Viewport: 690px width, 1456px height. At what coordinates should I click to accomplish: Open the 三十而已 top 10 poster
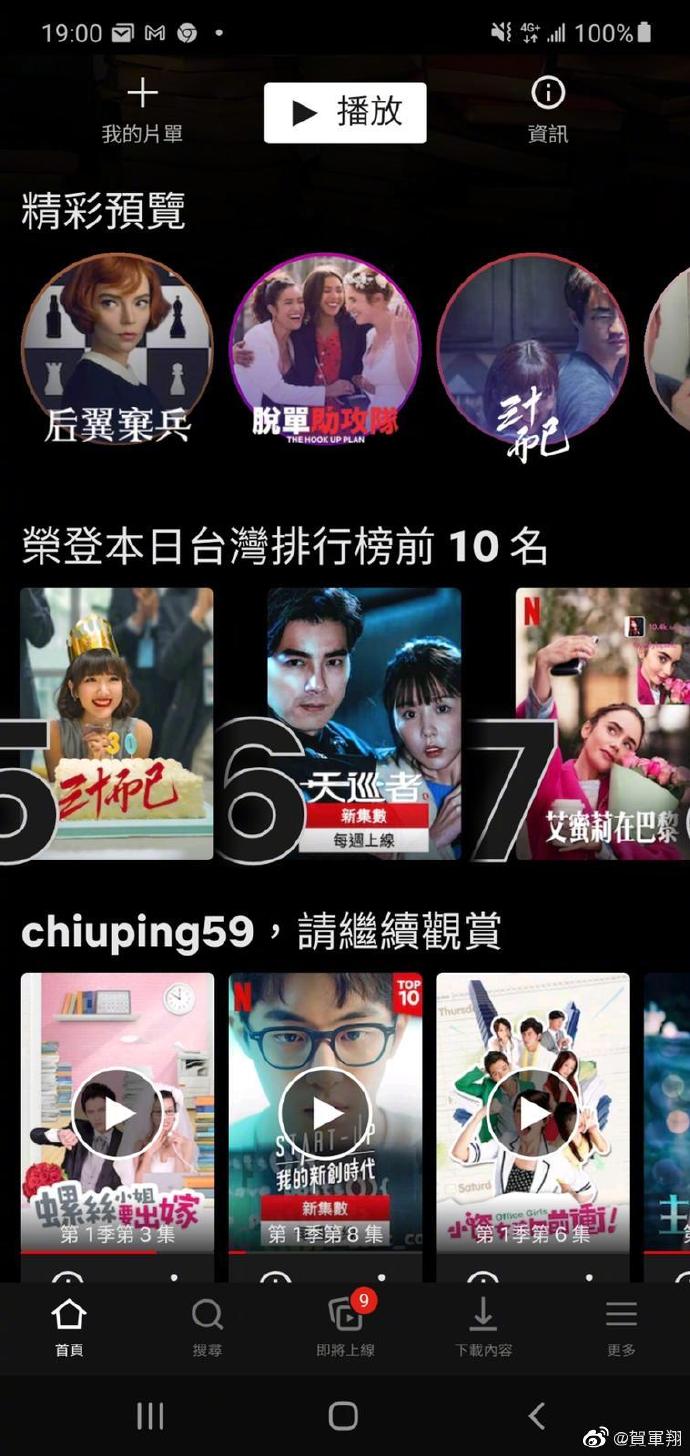tap(117, 722)
